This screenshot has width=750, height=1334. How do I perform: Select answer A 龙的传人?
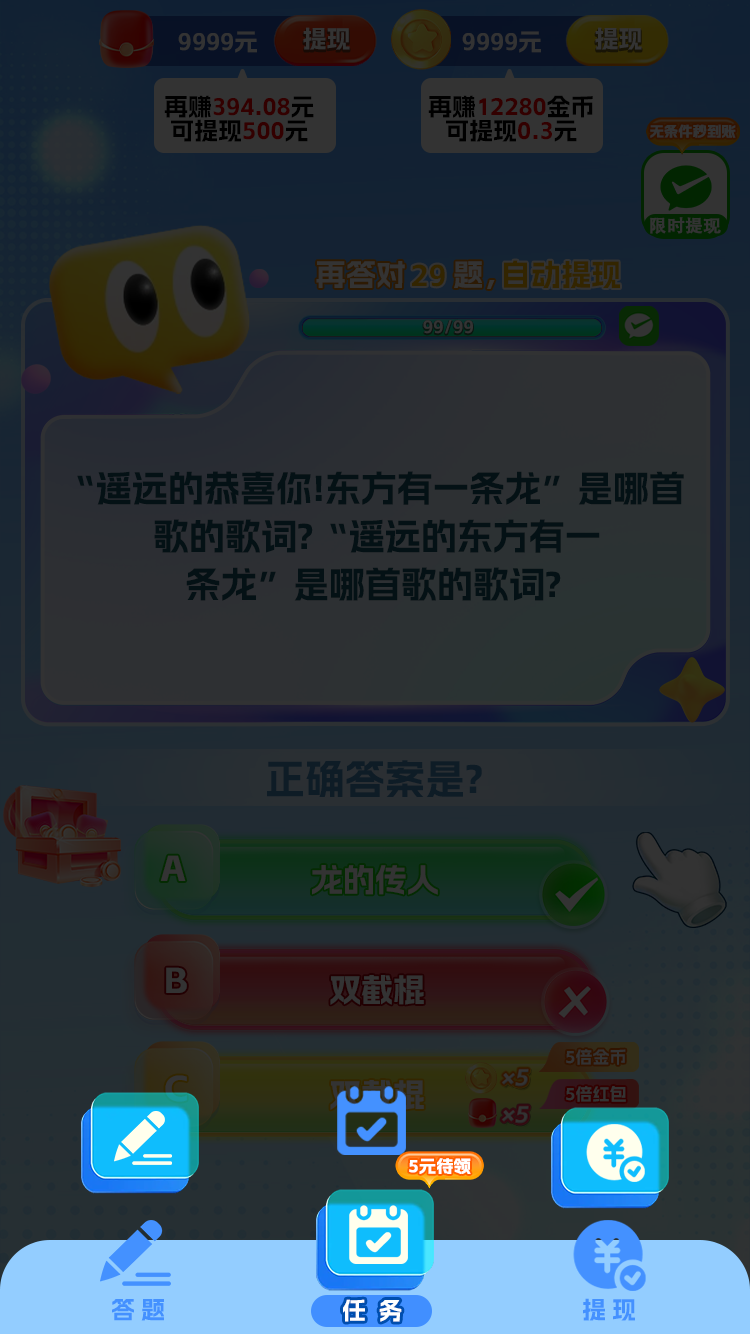coord(375,880)
